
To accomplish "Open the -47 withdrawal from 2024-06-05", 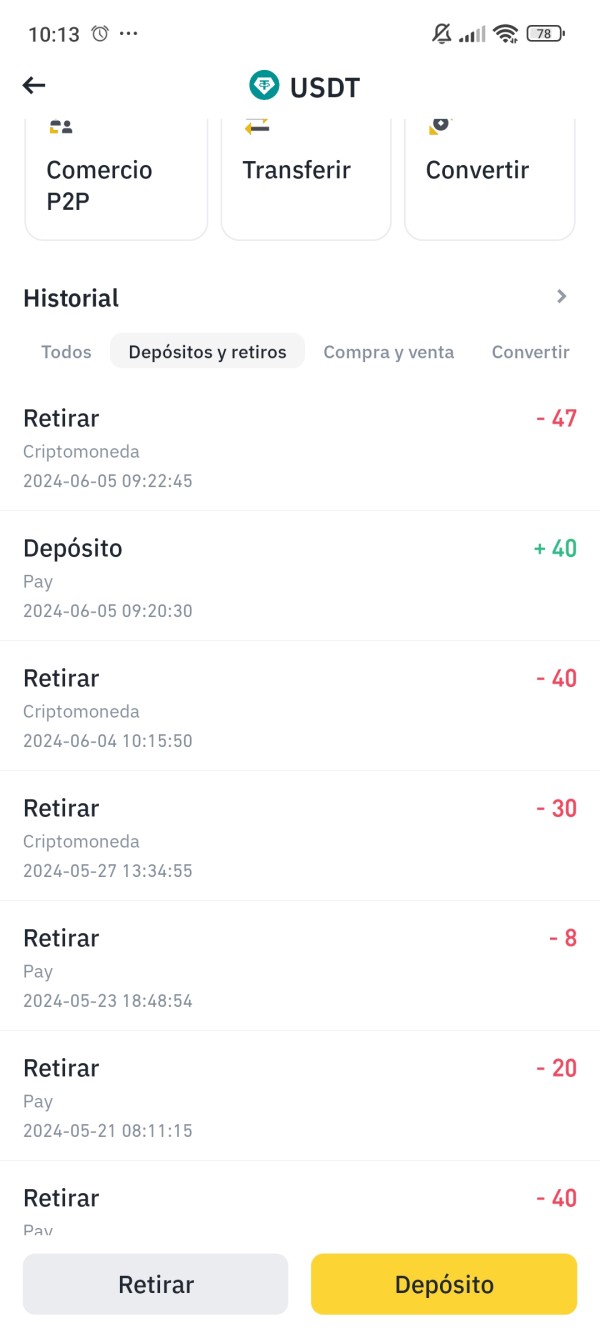I will (300, 446).
